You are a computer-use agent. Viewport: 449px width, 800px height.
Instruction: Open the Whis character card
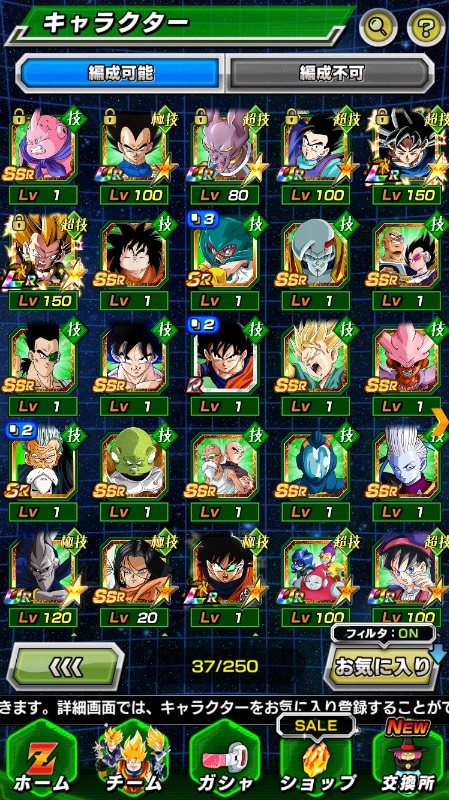407,472
